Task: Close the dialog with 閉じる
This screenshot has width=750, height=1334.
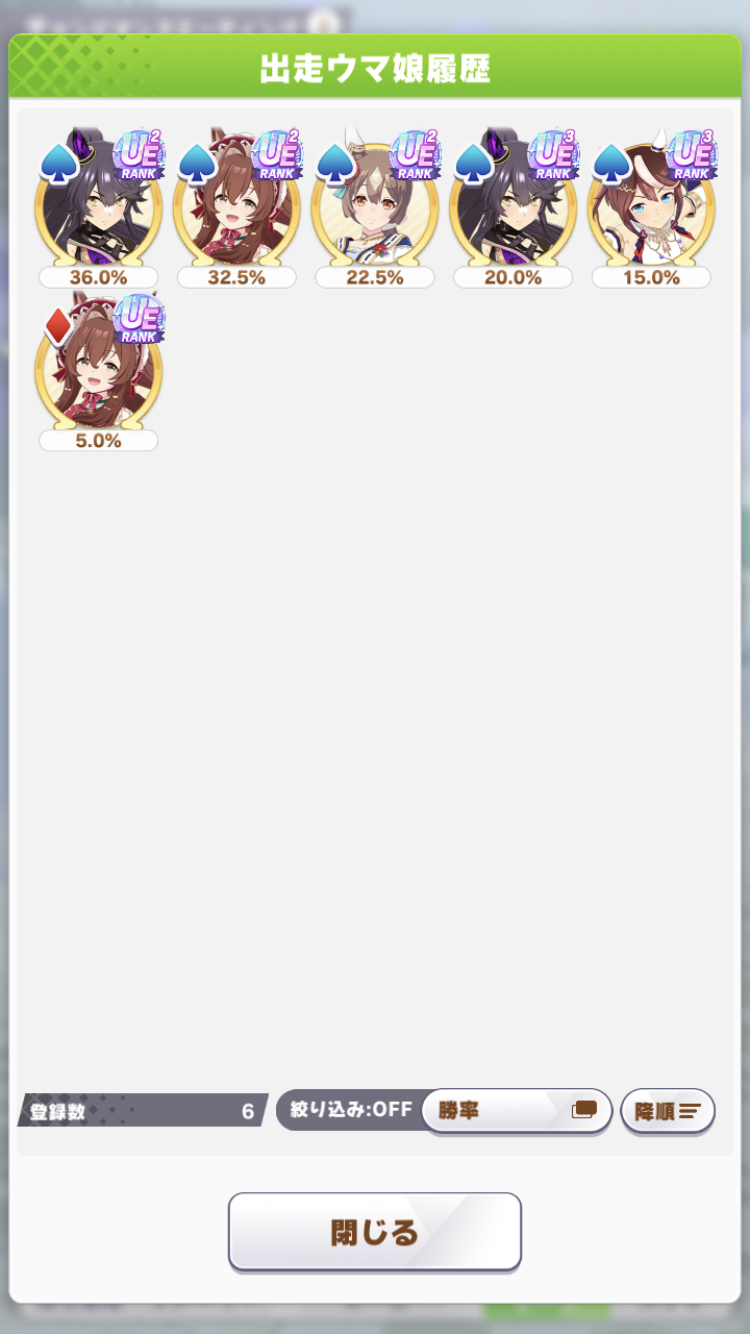Action: [x=375, y=1231]
